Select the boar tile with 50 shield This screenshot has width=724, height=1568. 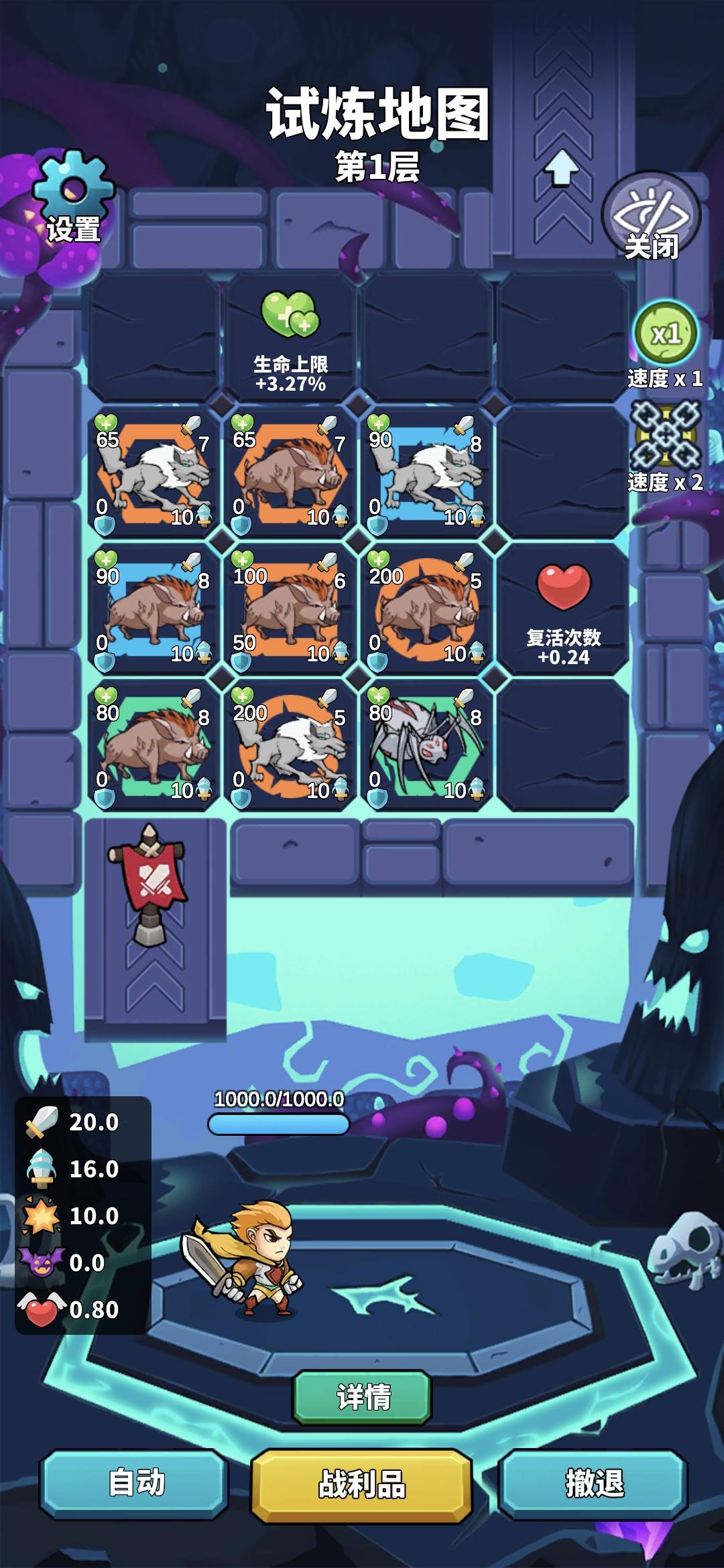[290, 608]
